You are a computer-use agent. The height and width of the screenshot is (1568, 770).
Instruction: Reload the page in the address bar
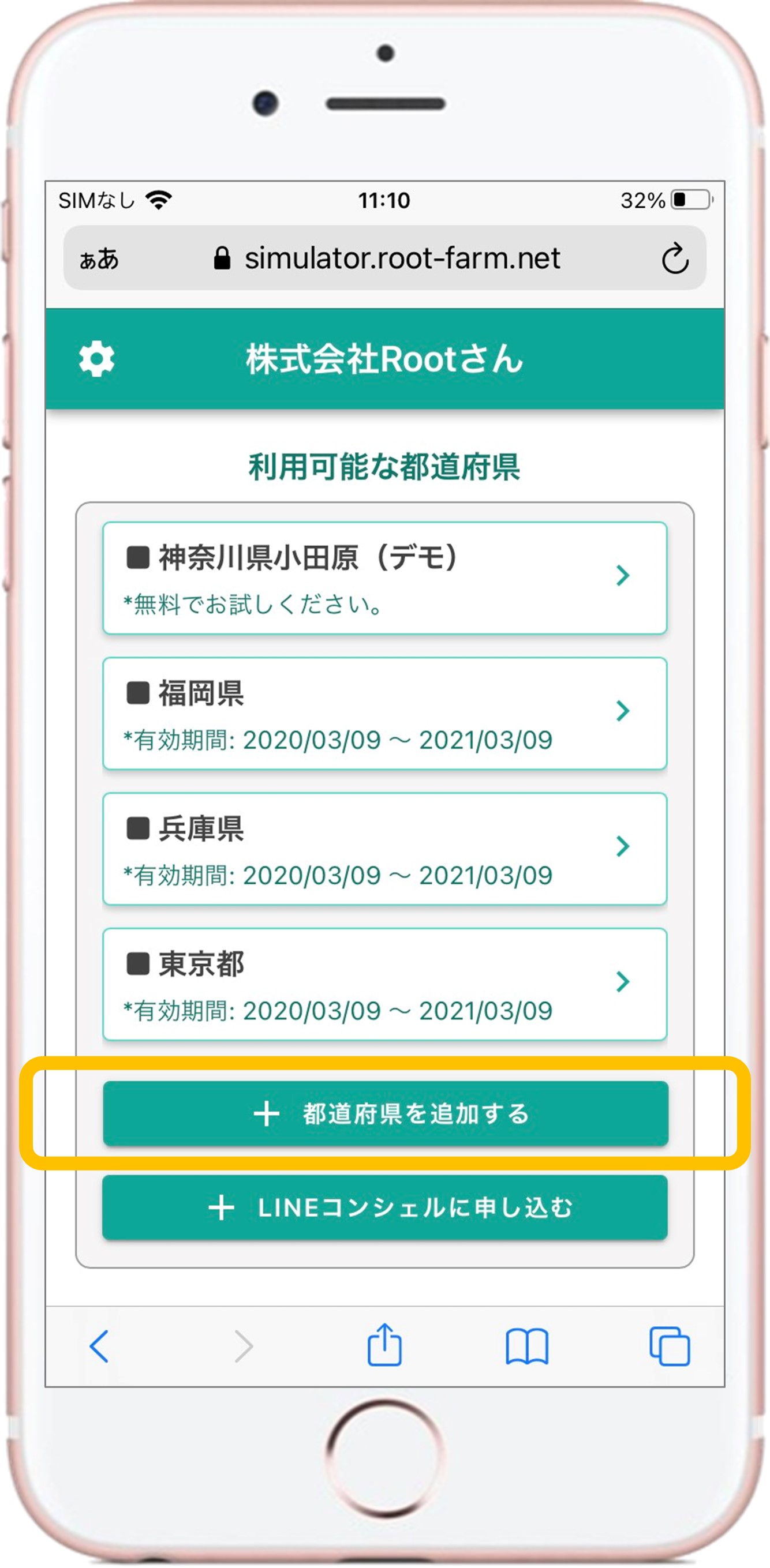tap(675, 258)
